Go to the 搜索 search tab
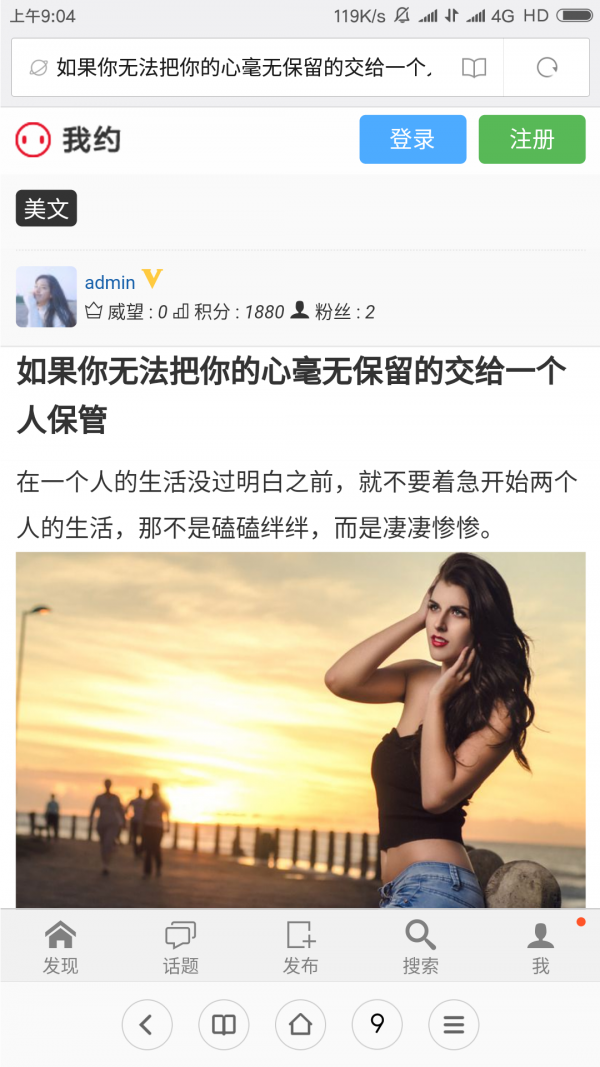This screenshot has width=600, height=1067. [420, 947]
